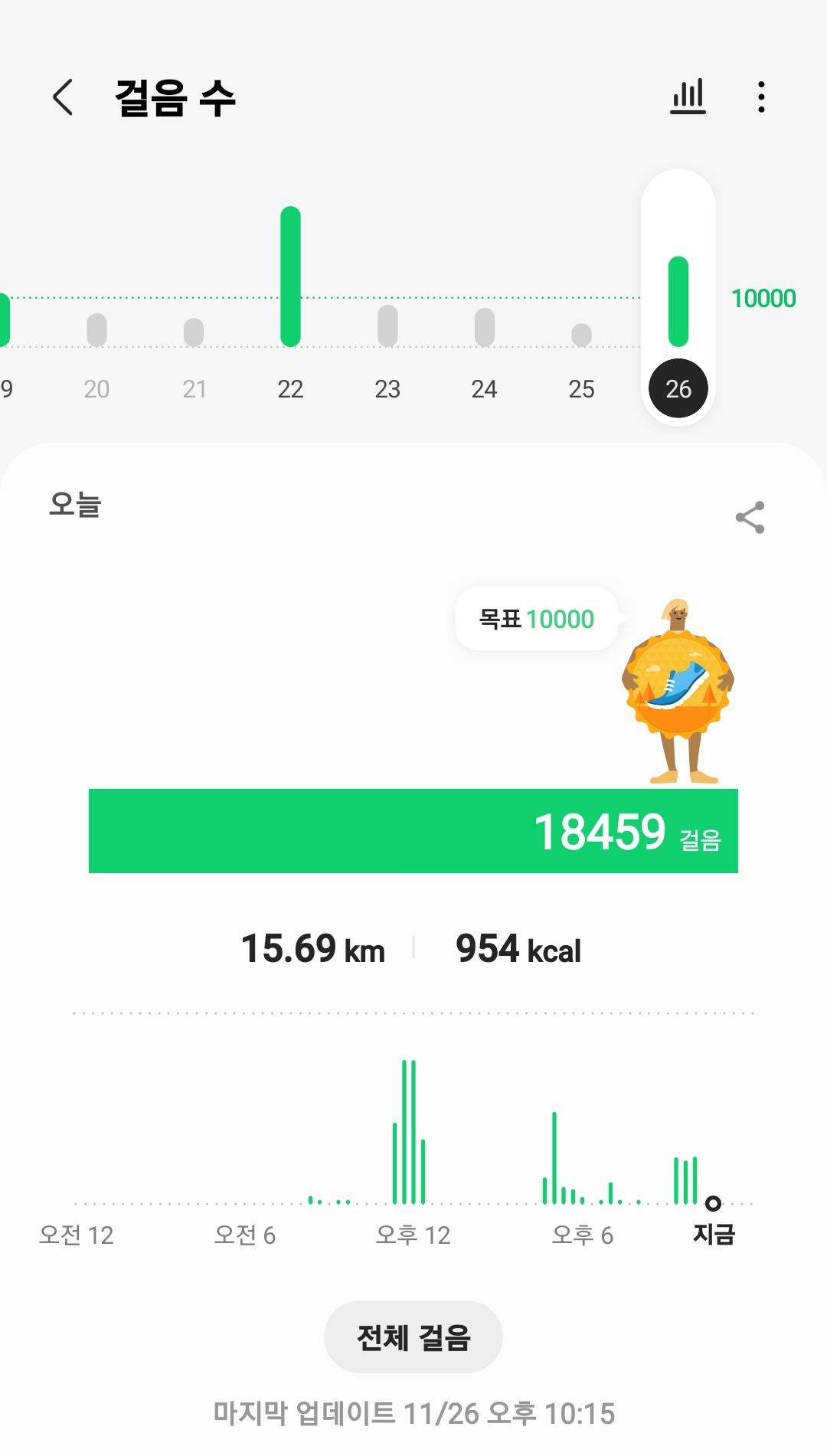Open 전체 걸음 total steps
This screenshot has height=1456, width=827.
click(413, 1337)
